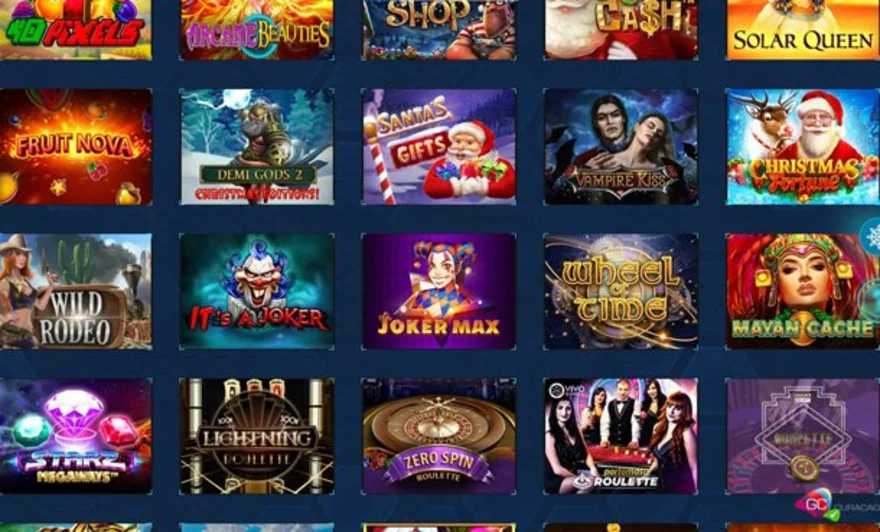This screenshot has height=532, width=880.
Task: Open the Zero Spin Roulette game
Action: point(439,436)
